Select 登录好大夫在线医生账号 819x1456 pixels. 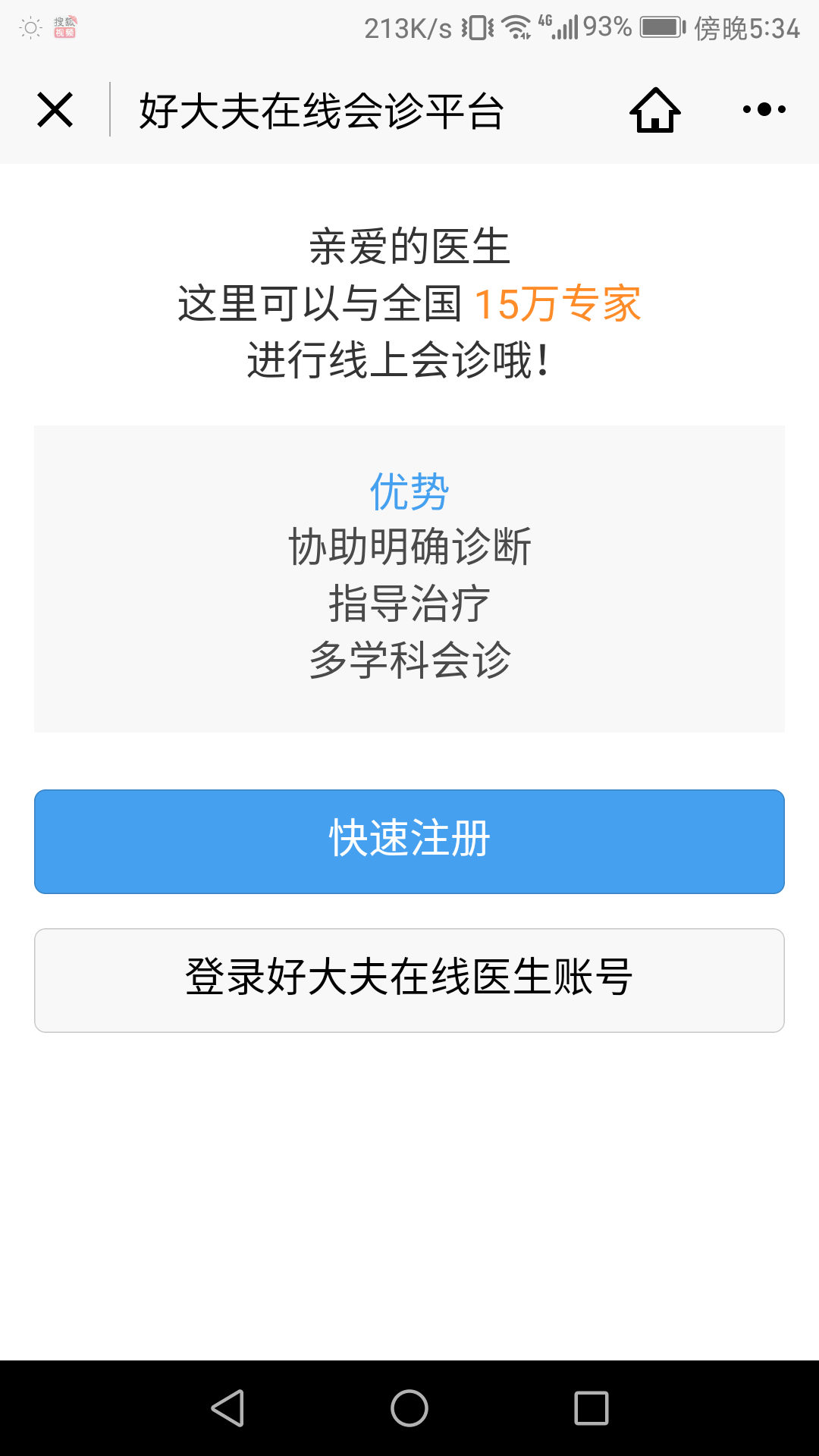point(409,981)
